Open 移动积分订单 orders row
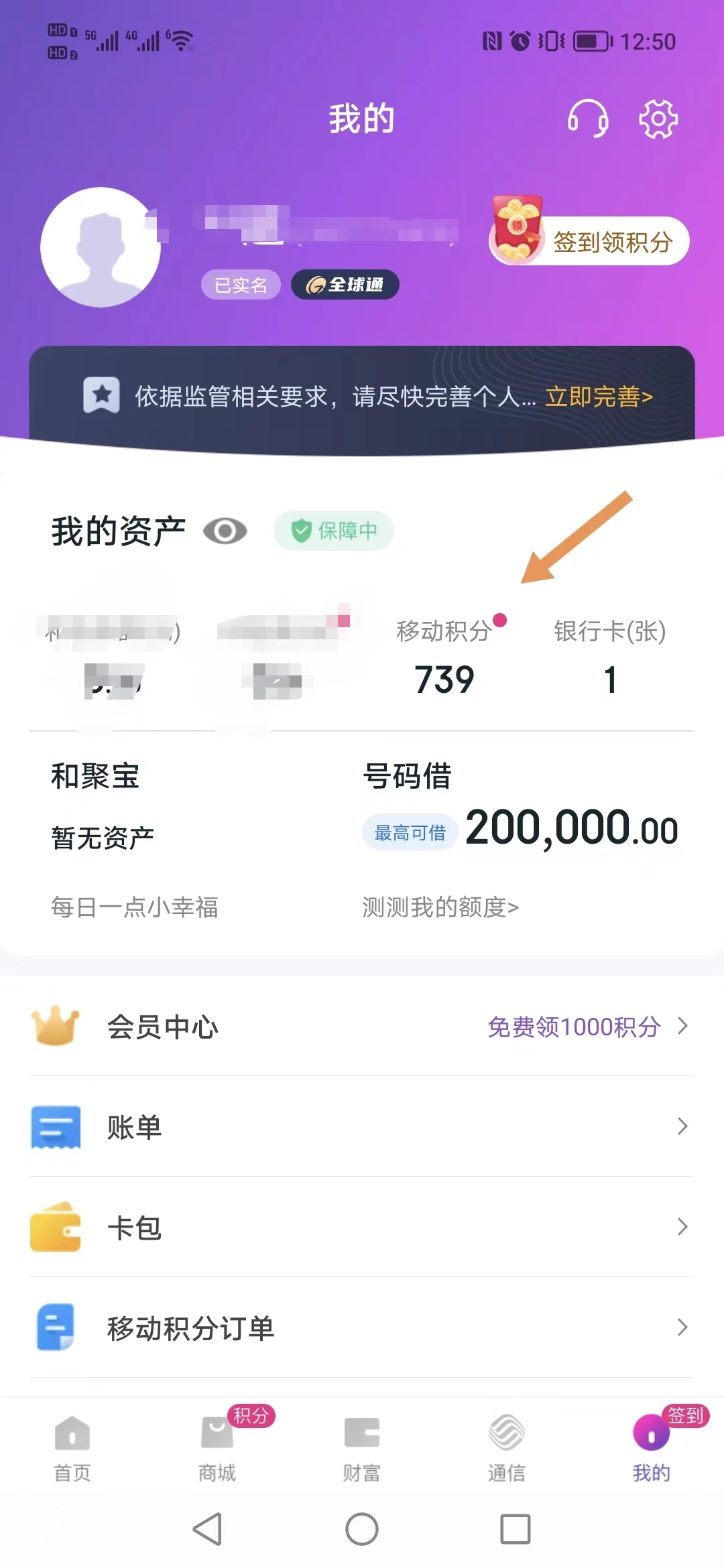Viewport: 724px width, 1568px height. pyautogui.click(x=362, y=1328)
